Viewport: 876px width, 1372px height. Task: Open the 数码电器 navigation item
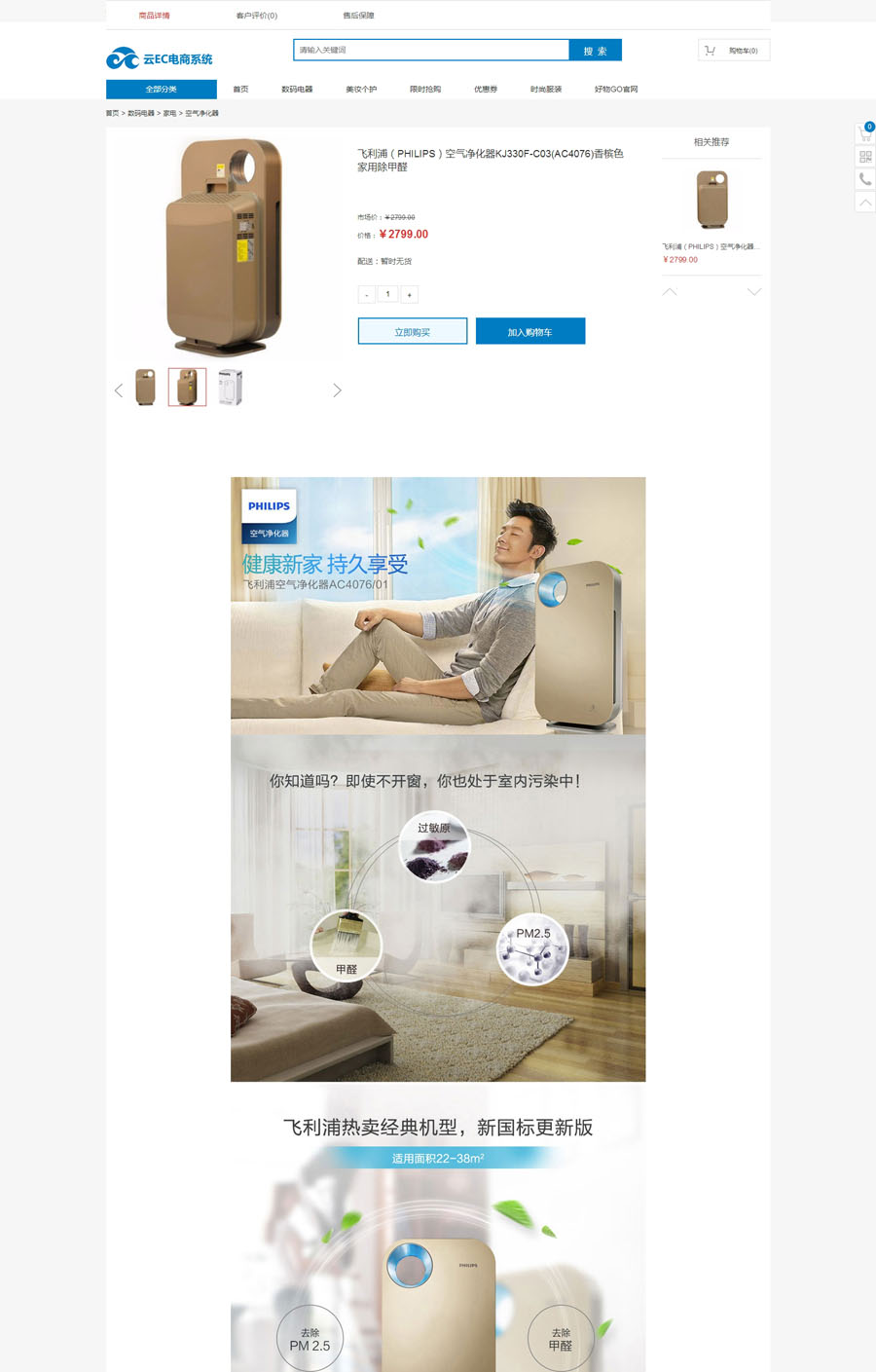click(x=297, y=90)
